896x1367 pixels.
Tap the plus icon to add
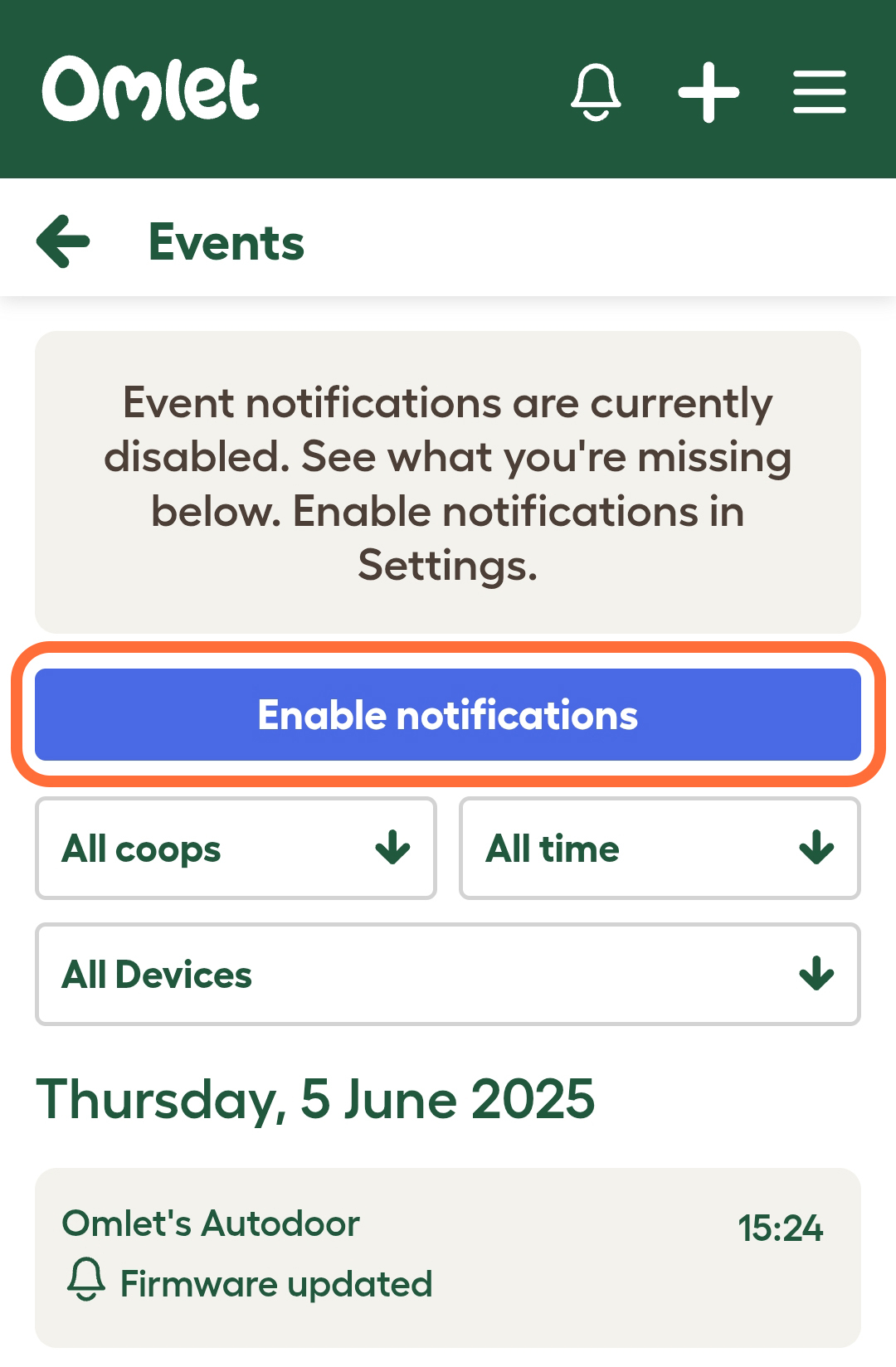click(708, 92)
